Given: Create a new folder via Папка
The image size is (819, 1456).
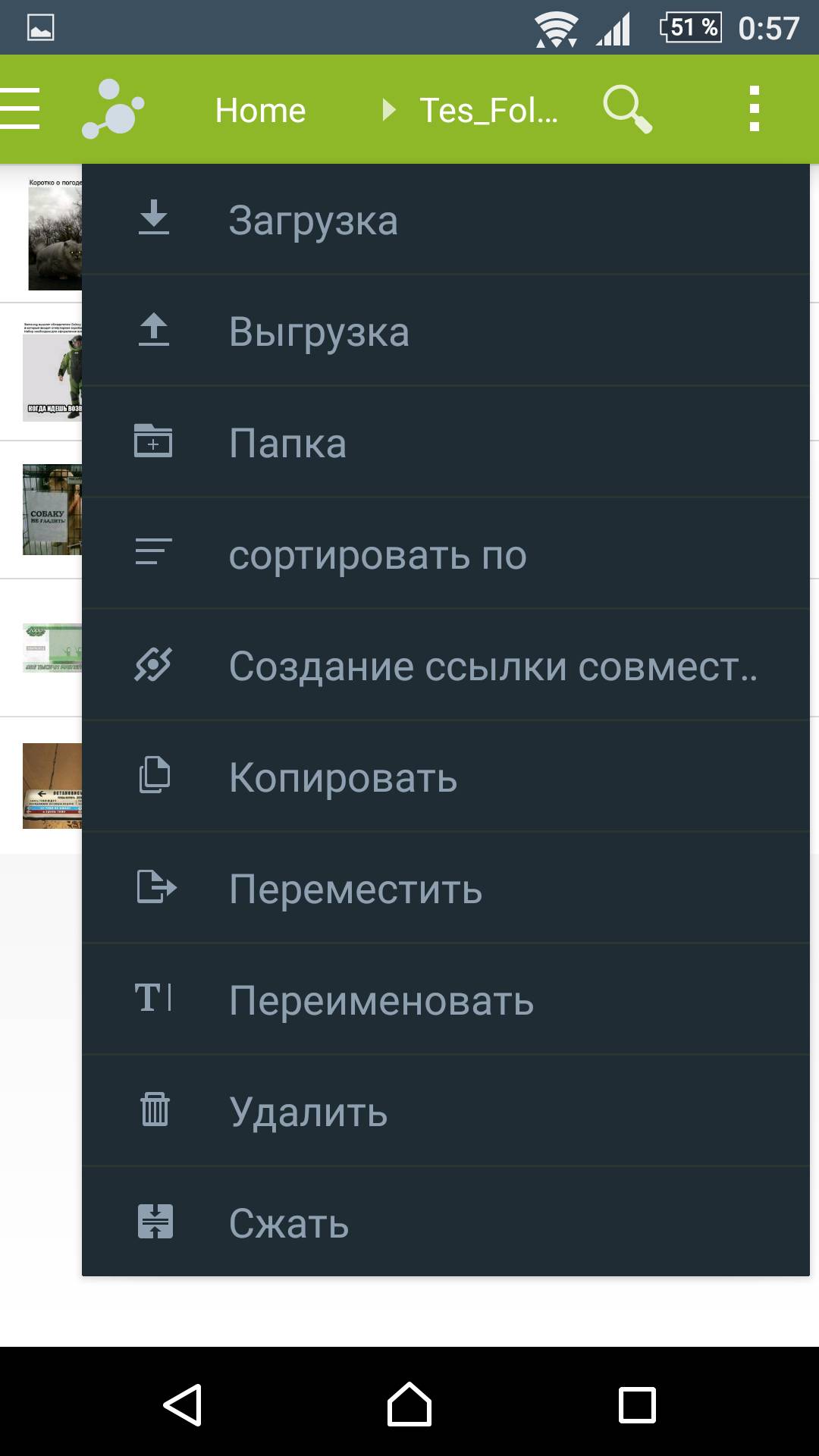Looking at the screenshot, I should point(446,442).
